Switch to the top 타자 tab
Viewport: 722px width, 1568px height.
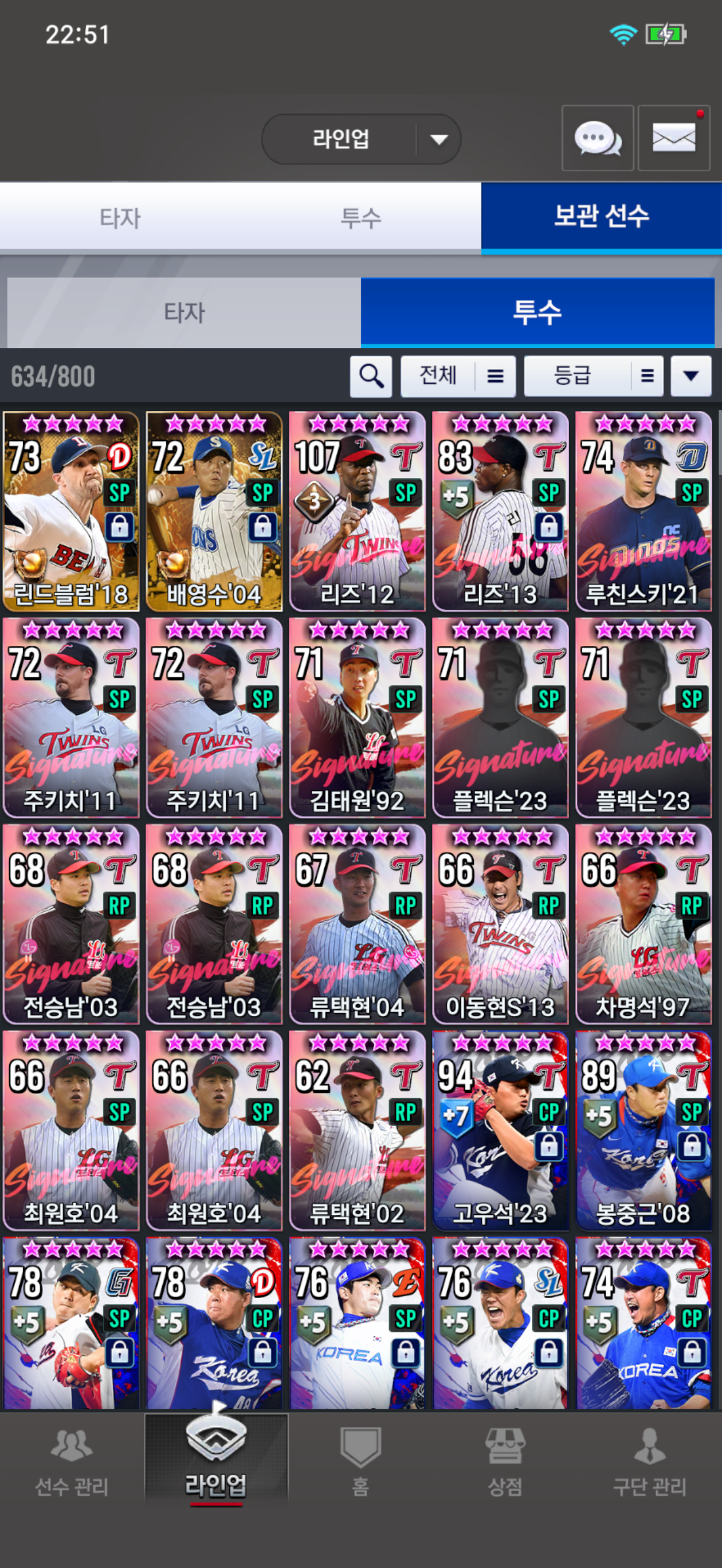coord(120,217)
